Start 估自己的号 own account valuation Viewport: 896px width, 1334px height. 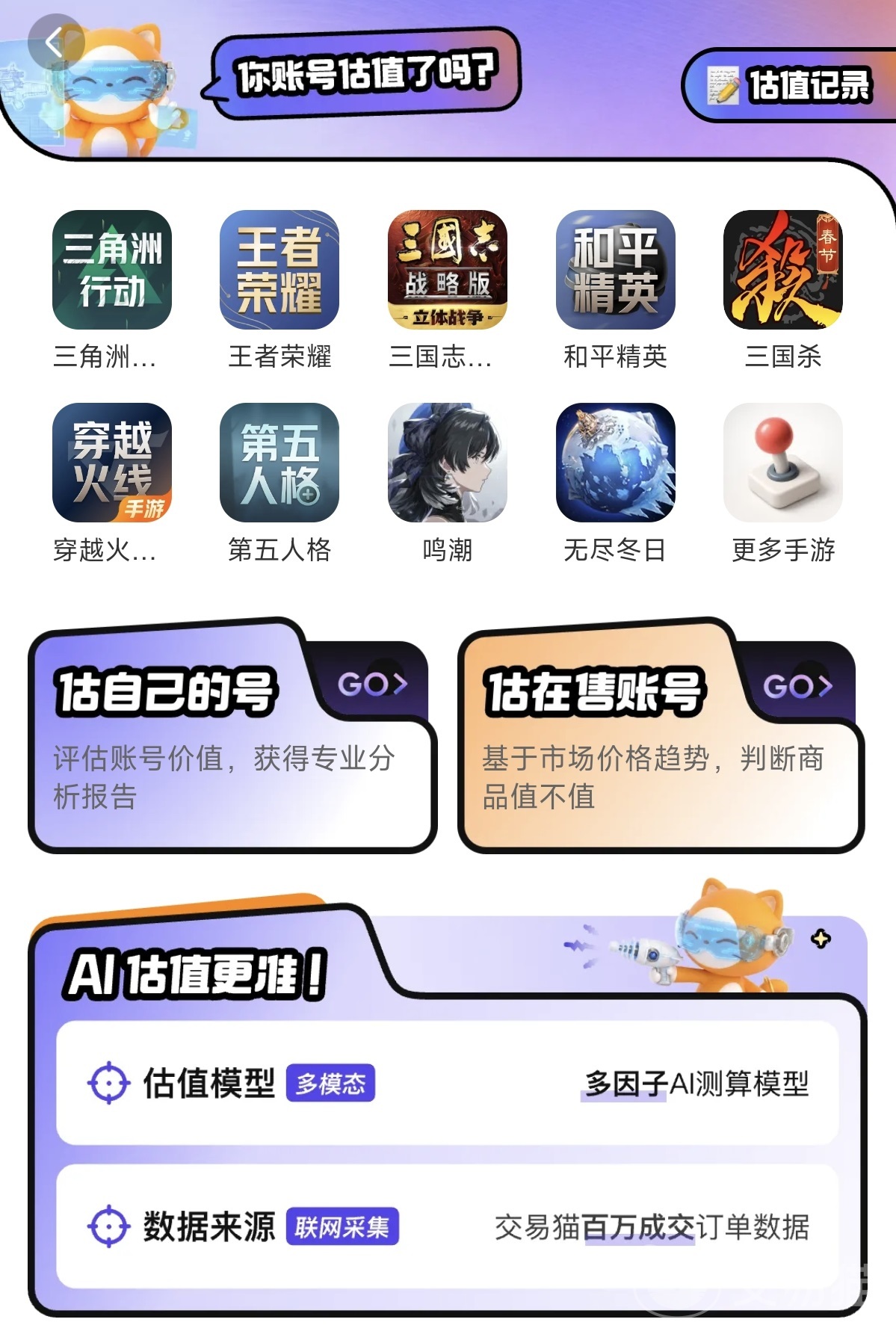232,736
